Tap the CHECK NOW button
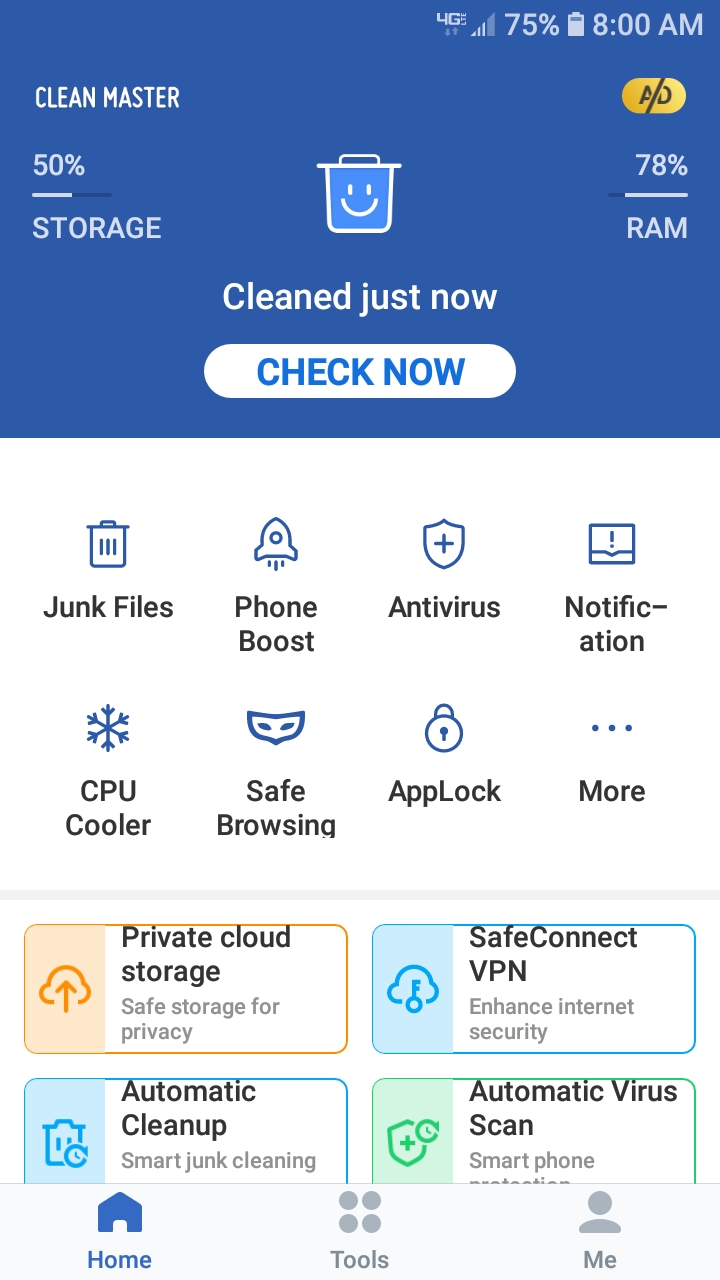The height and width of the screenshot is (1280, 720). 360,372
